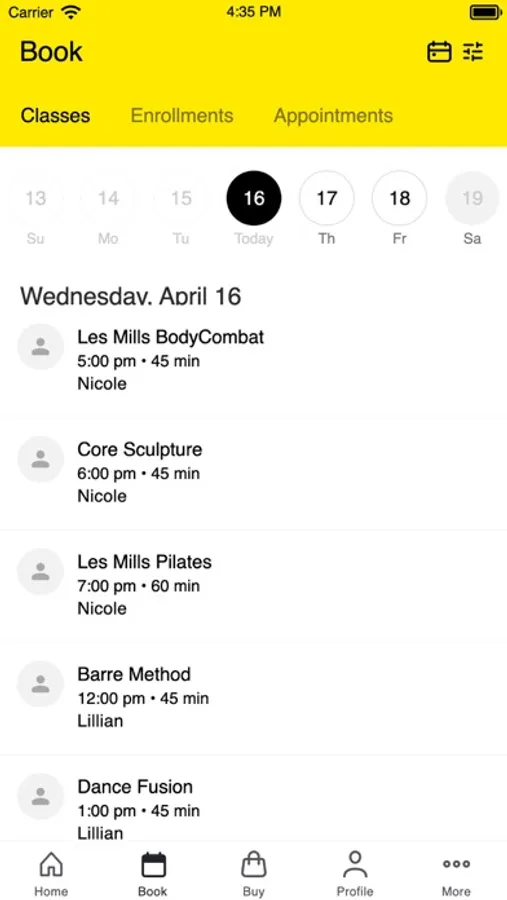Select the Classes tab
Screen dimensions: 507x900
click(56, 115)
